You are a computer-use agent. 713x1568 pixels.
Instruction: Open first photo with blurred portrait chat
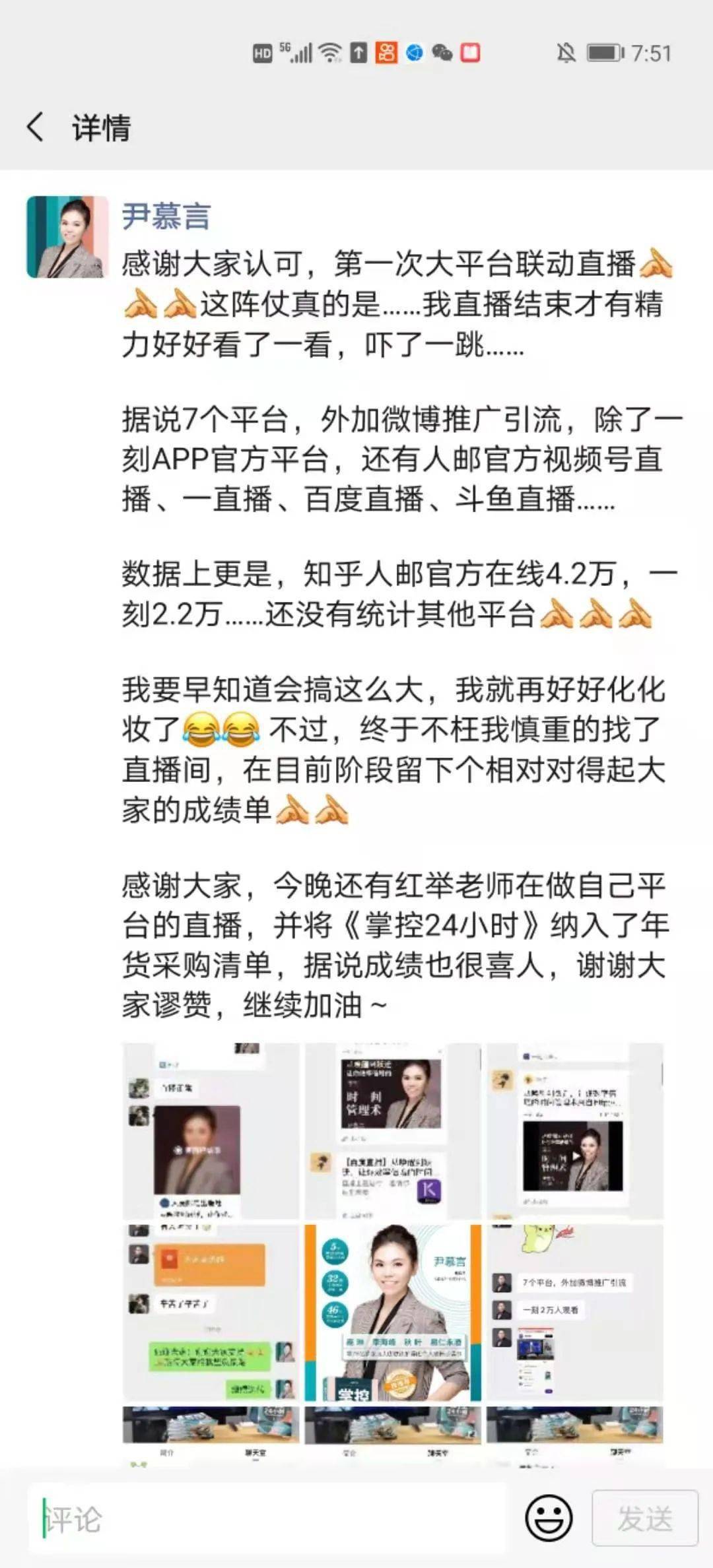[x=211, y=1131]
